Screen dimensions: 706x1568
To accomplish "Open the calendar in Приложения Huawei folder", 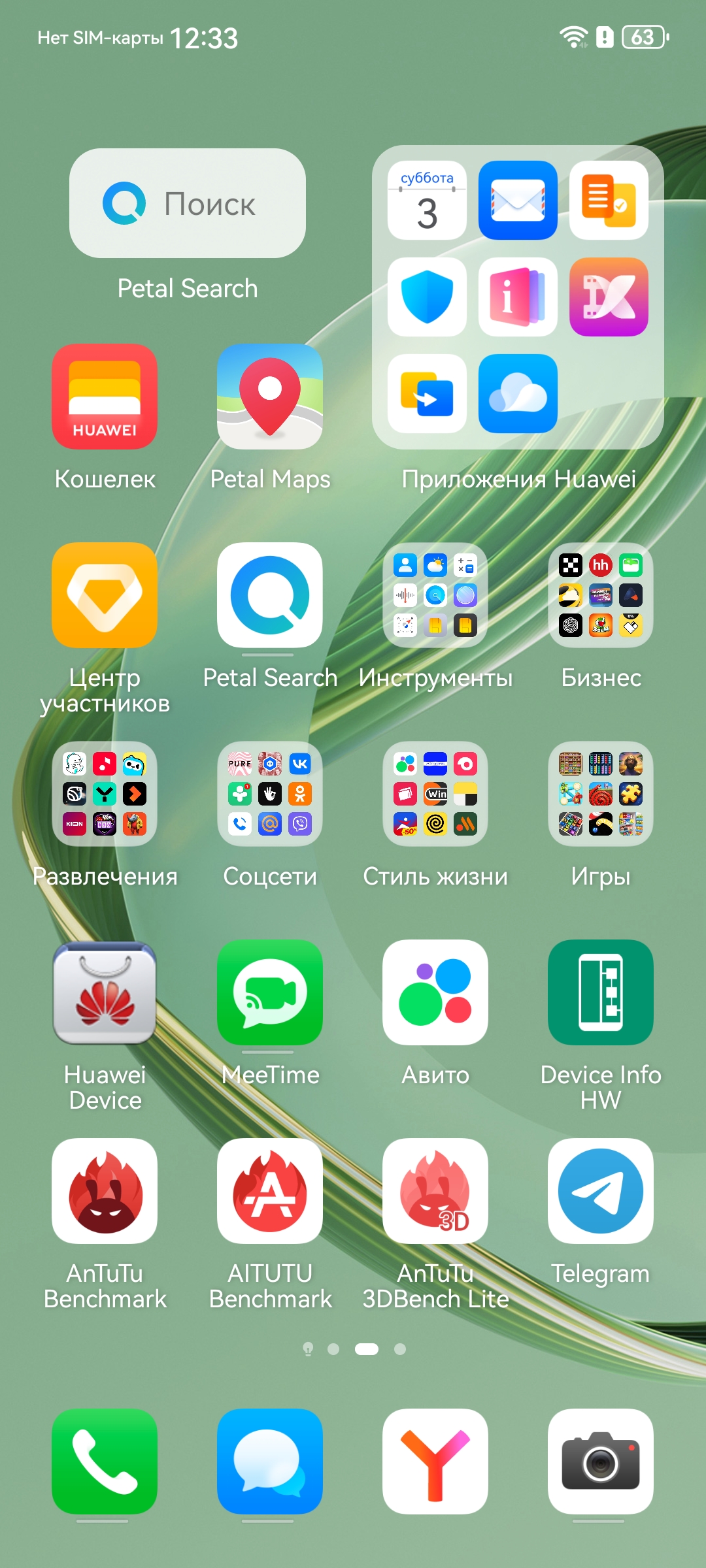I will [427, 201].
